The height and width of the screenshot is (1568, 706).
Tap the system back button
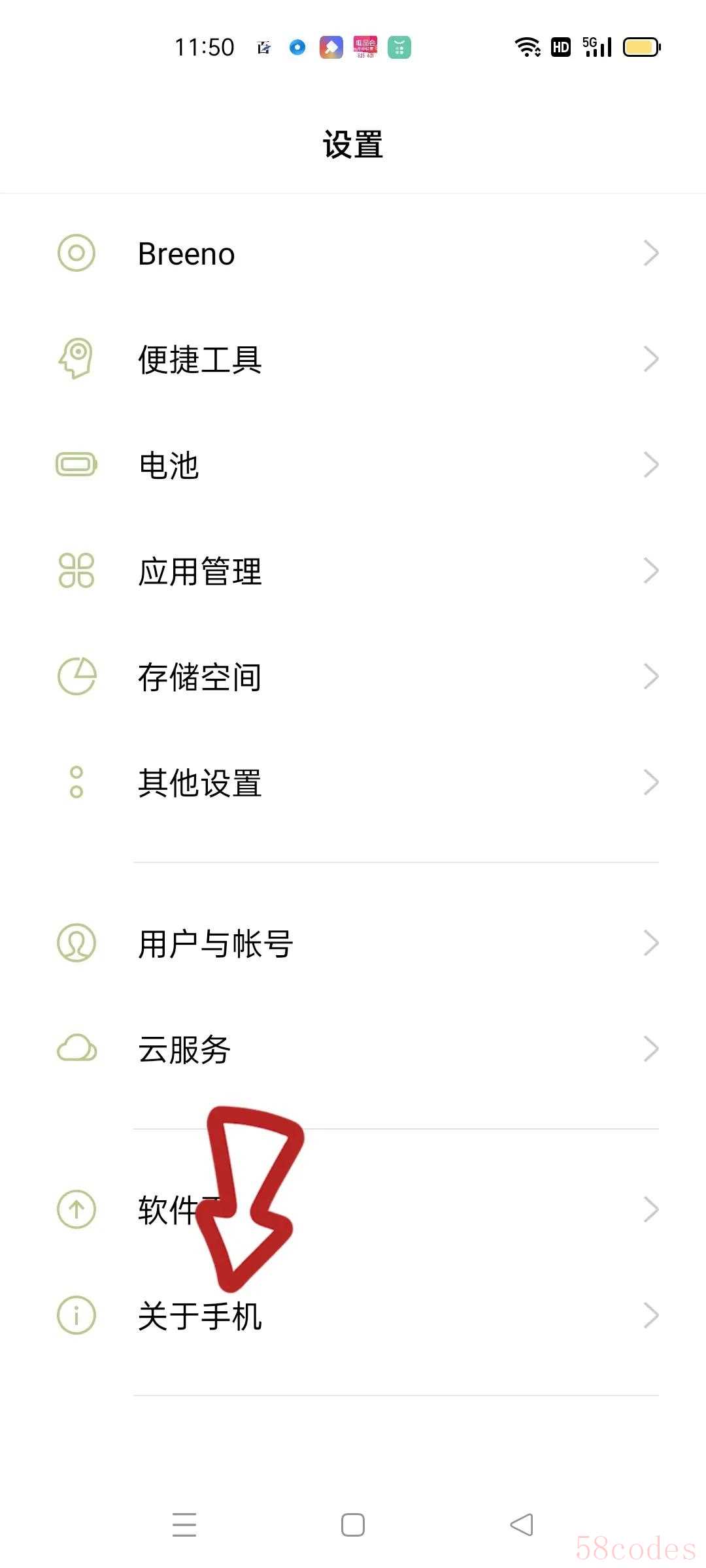[x=522, y=1525]
